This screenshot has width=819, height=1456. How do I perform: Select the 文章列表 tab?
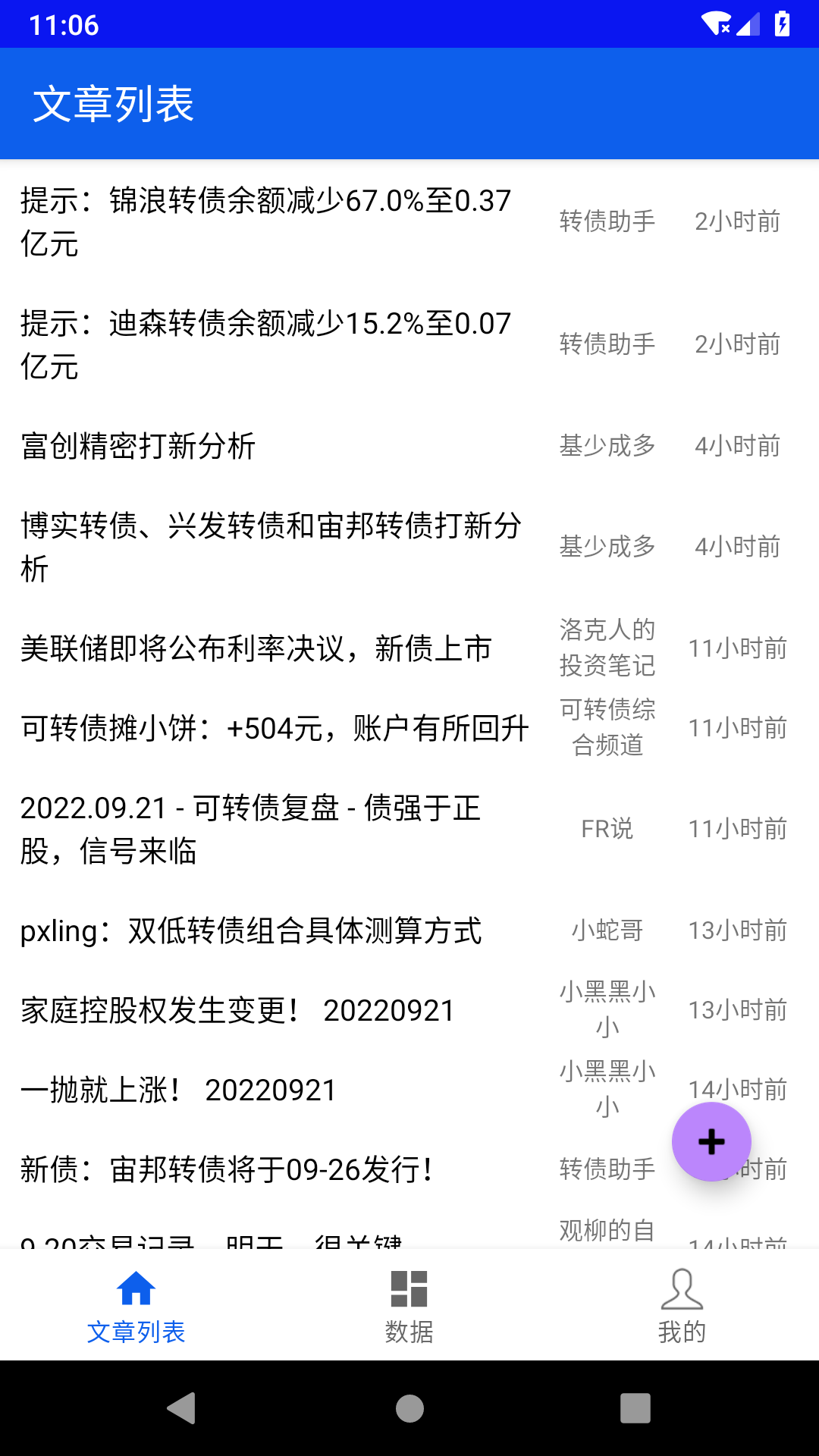click(136, 1304)
